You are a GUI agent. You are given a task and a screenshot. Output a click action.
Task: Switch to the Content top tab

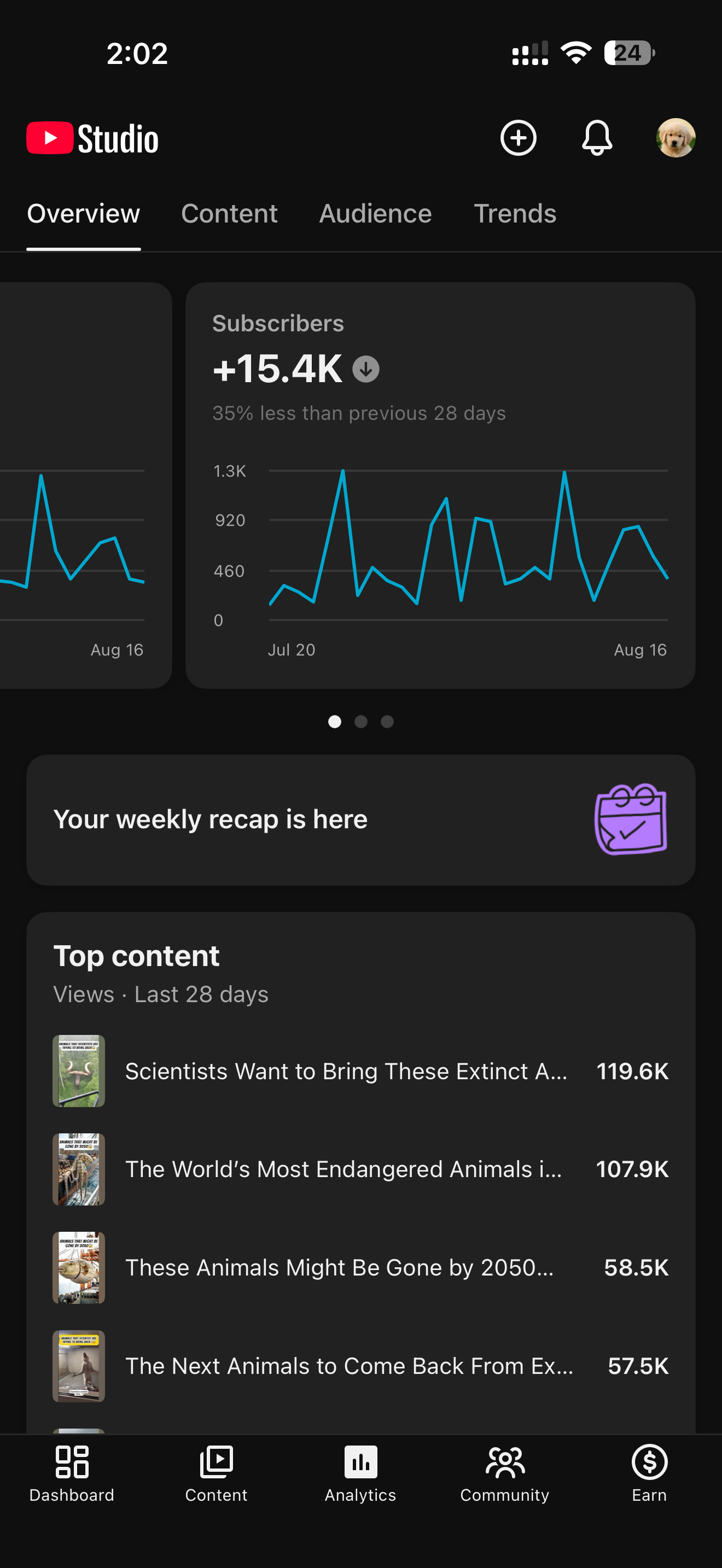229,214
